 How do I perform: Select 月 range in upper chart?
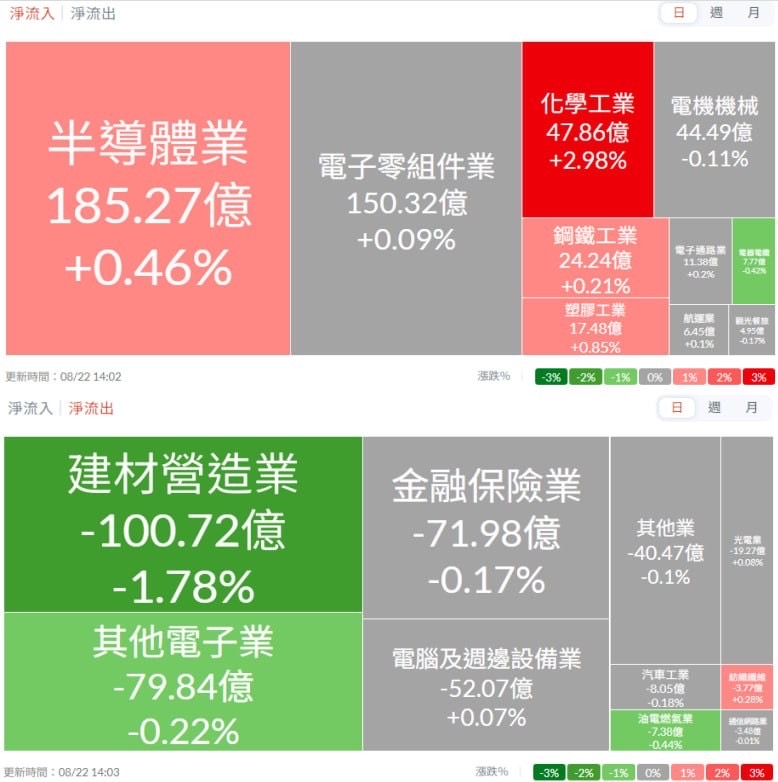pos(753,12)
